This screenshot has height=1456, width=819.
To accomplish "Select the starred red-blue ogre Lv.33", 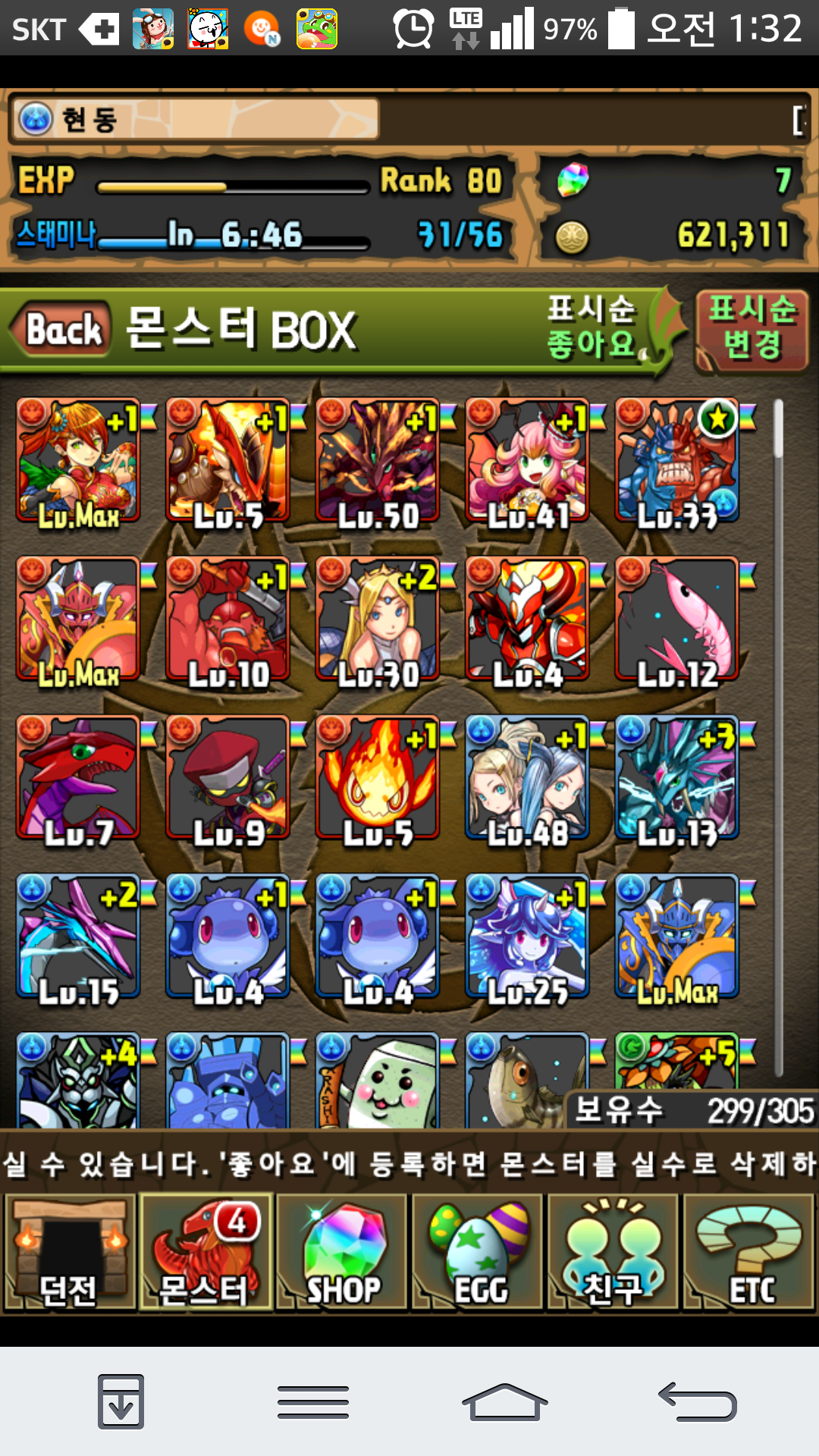I will point(677,461).
